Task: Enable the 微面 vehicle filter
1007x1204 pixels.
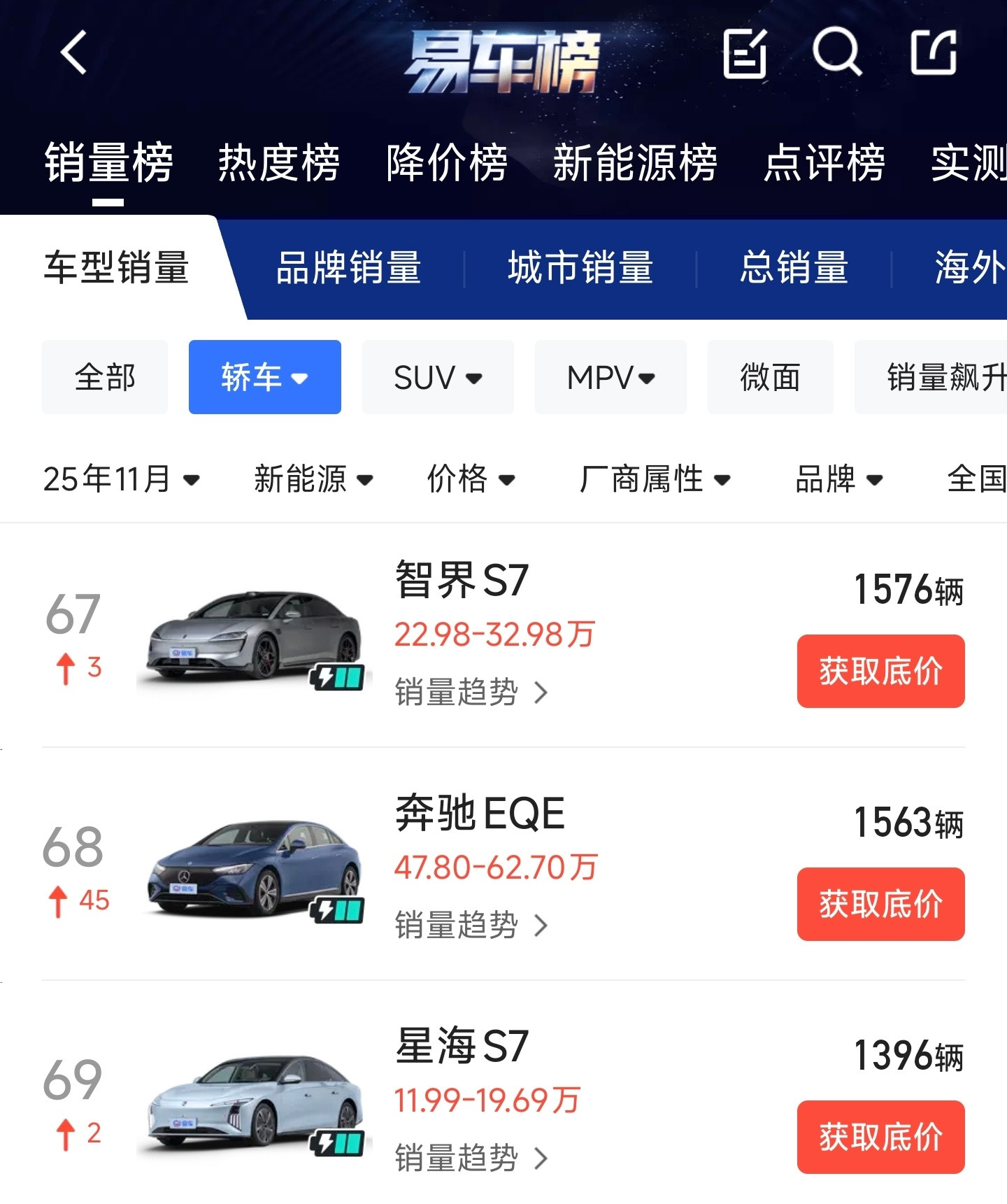Action: click(x=770, y=376)
